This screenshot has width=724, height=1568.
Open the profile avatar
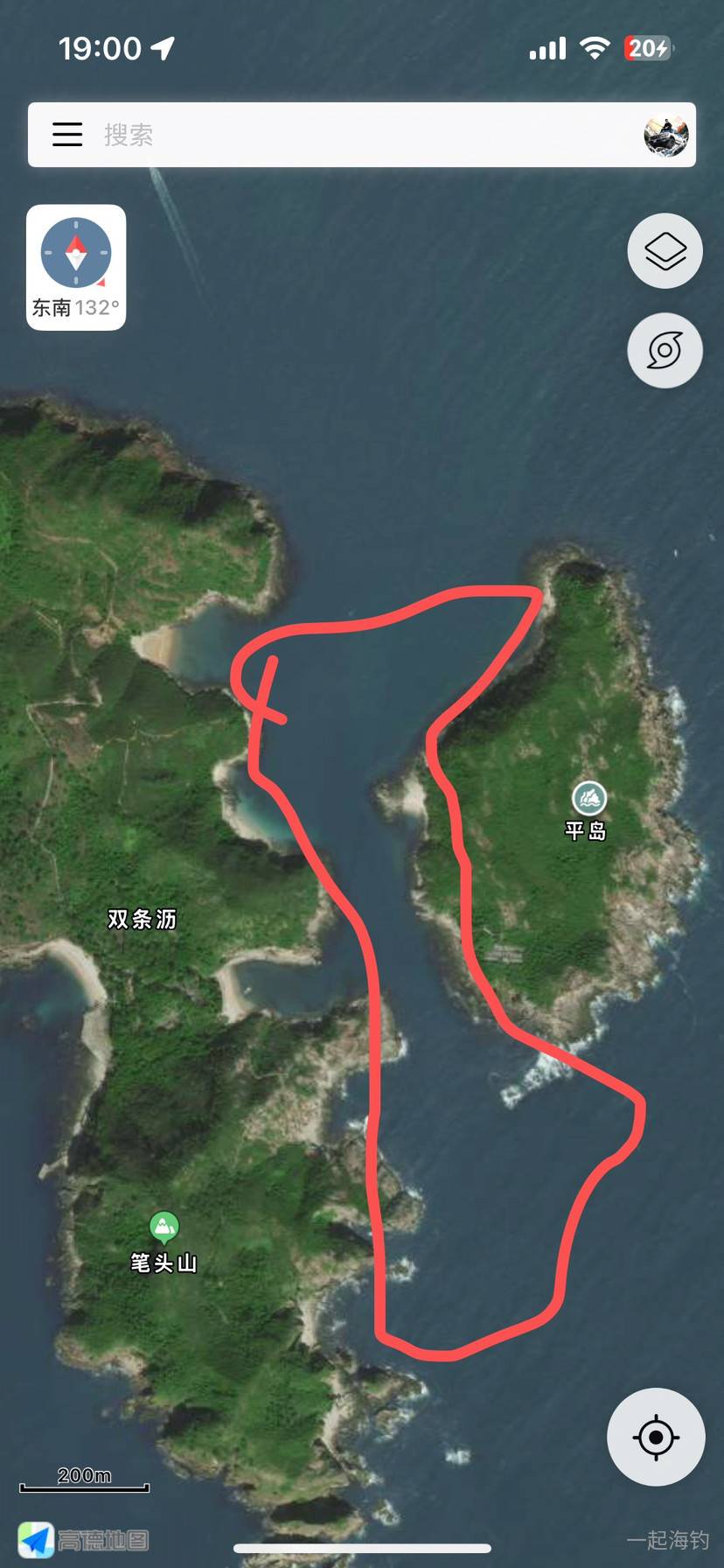[666, 135]
